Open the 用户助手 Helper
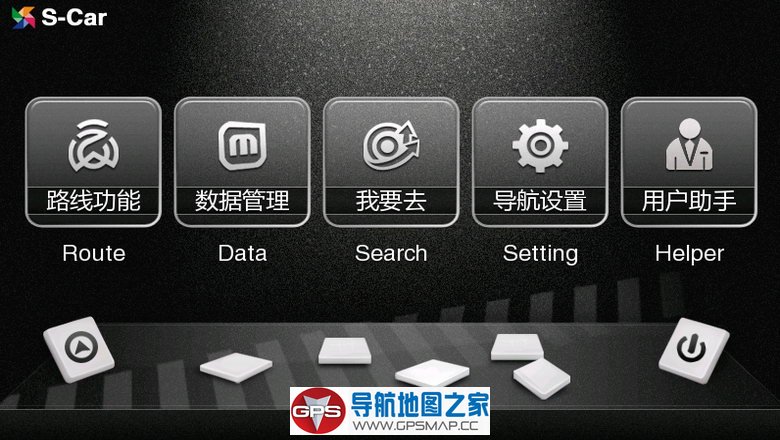Viewport: 780px width, 440px height. (x=689, y=162)
